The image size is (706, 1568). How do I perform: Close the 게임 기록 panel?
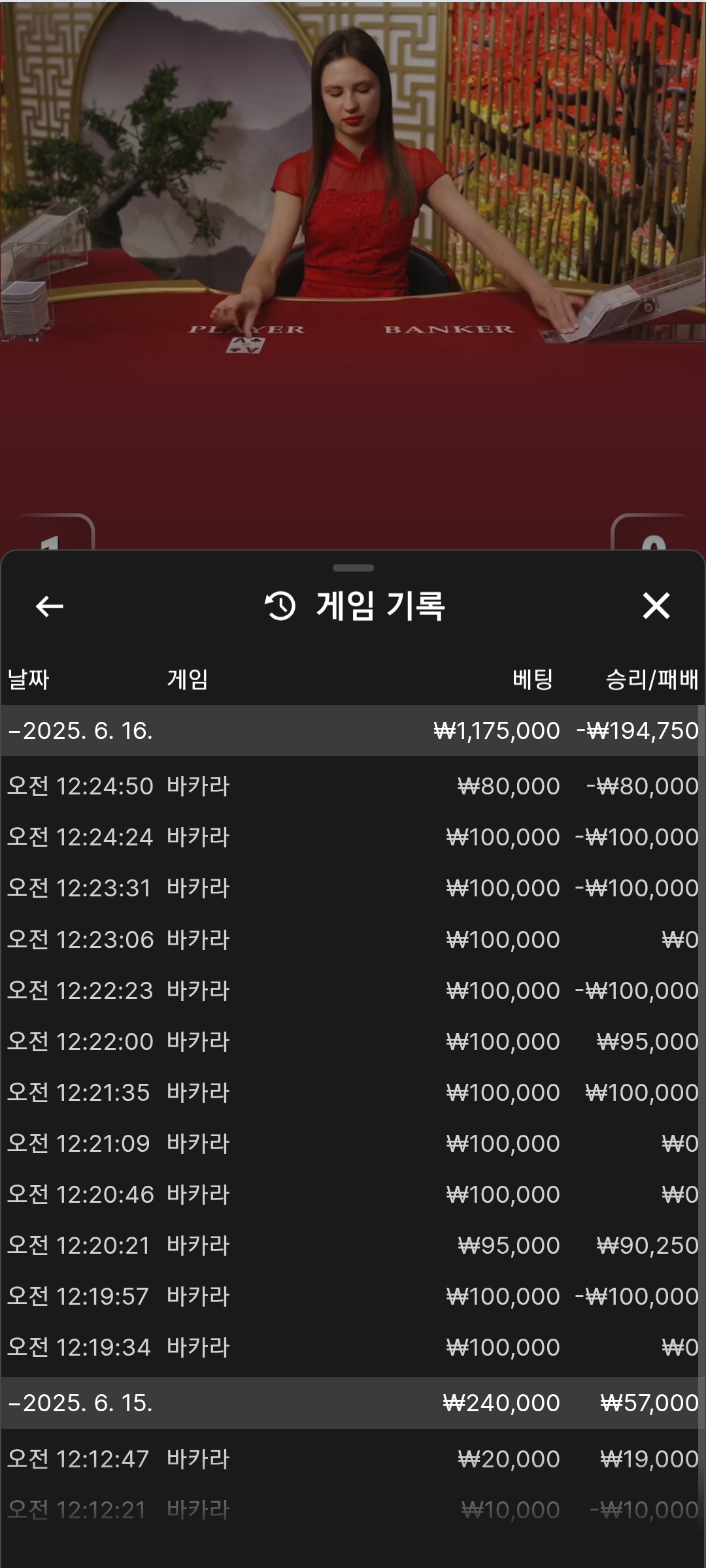click(x=656, y=606)
